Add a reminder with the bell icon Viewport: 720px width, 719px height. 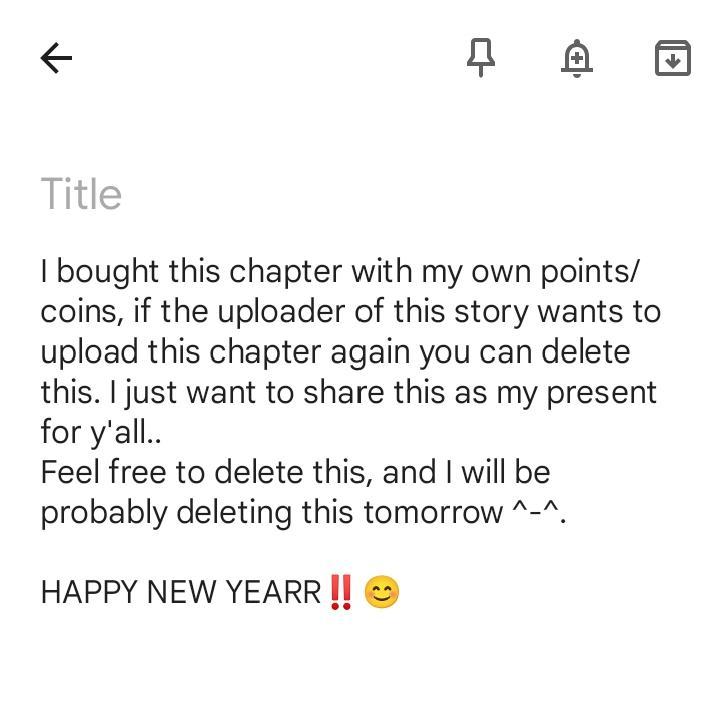[576, 59]
